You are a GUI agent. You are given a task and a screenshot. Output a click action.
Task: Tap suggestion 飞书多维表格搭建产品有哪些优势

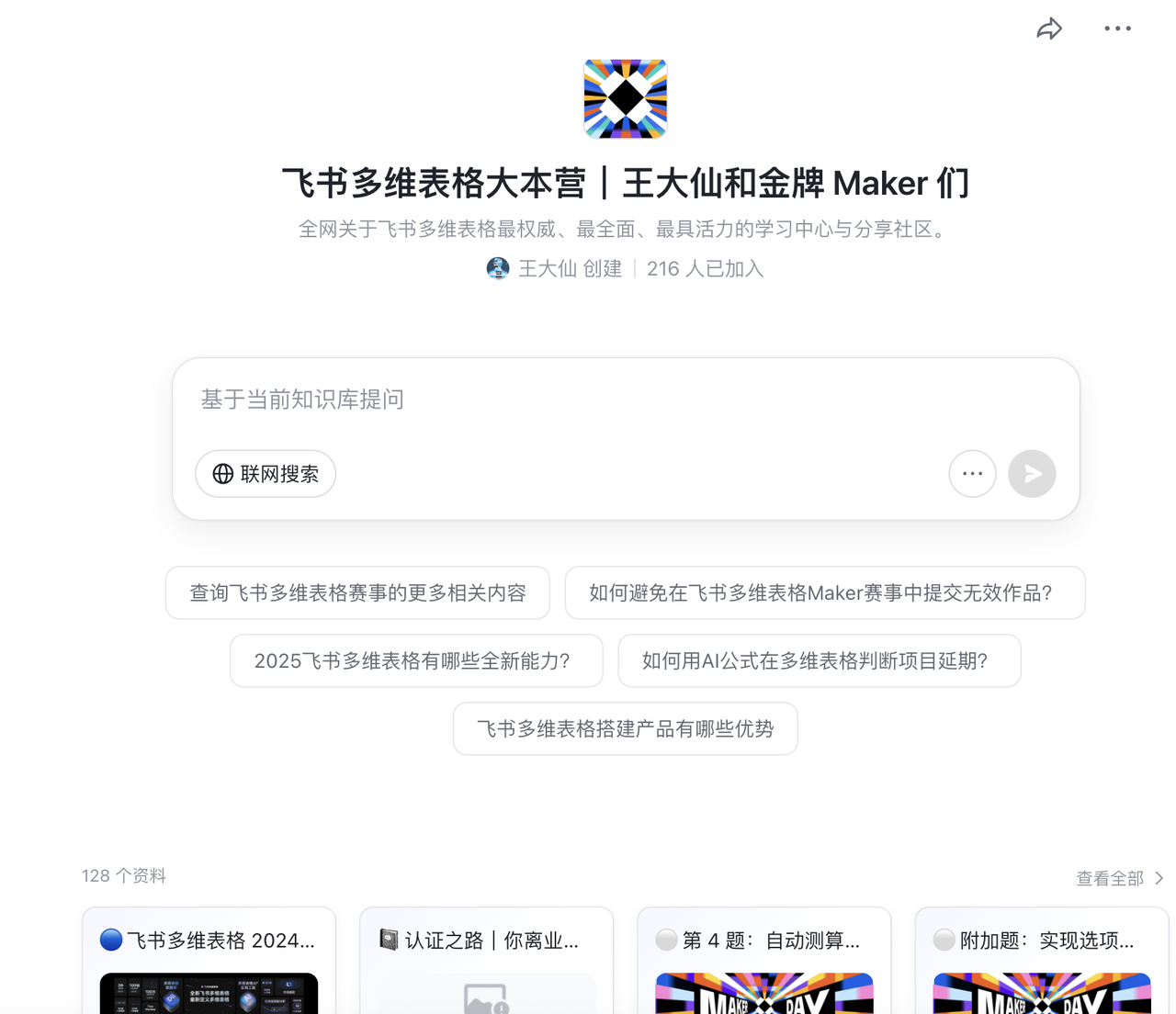click(625, 729)
